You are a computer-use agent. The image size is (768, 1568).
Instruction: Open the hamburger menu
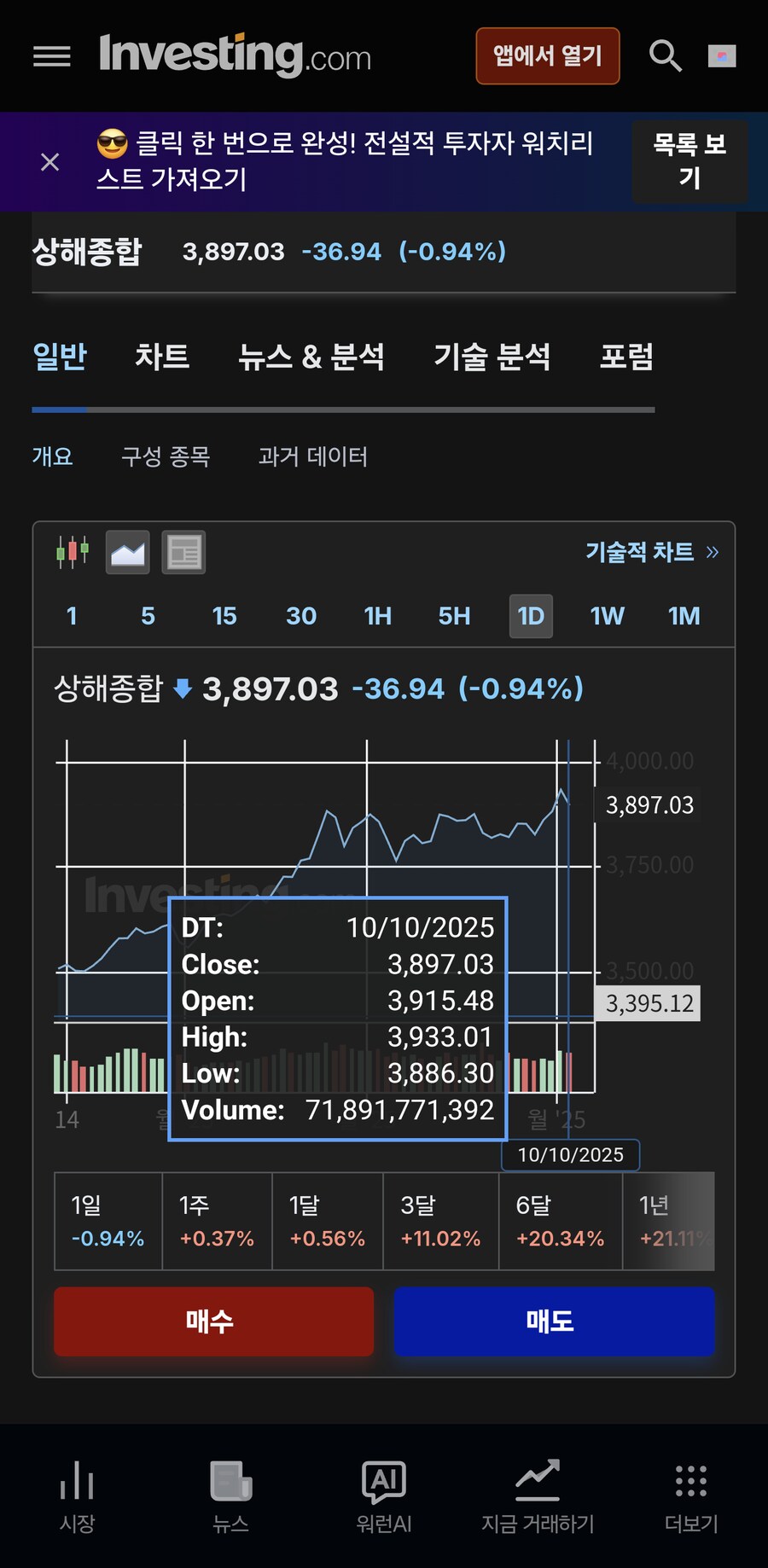click(x=52, y=56)
